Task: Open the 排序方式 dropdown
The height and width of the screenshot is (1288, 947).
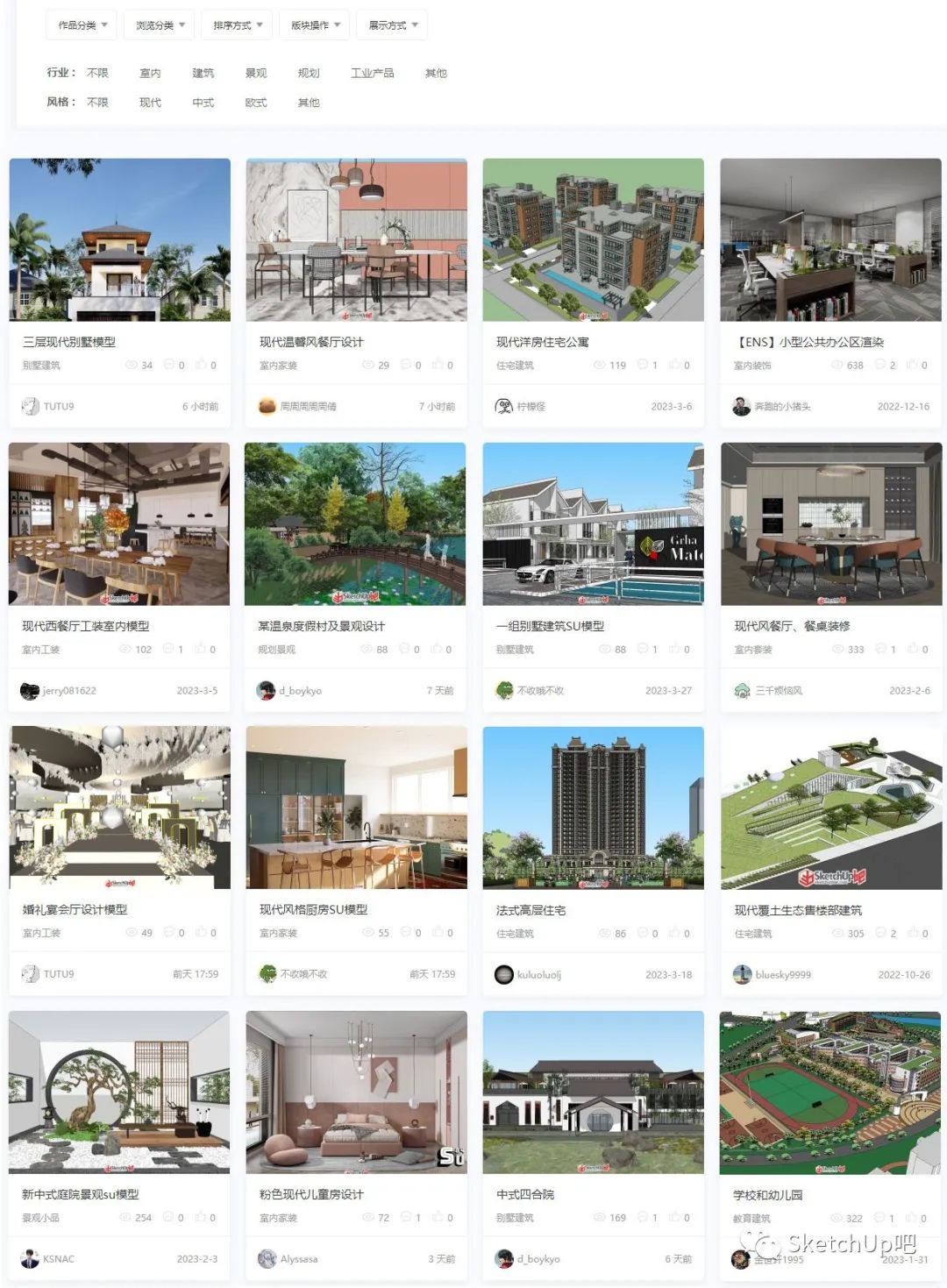Action: click(237, 25)
